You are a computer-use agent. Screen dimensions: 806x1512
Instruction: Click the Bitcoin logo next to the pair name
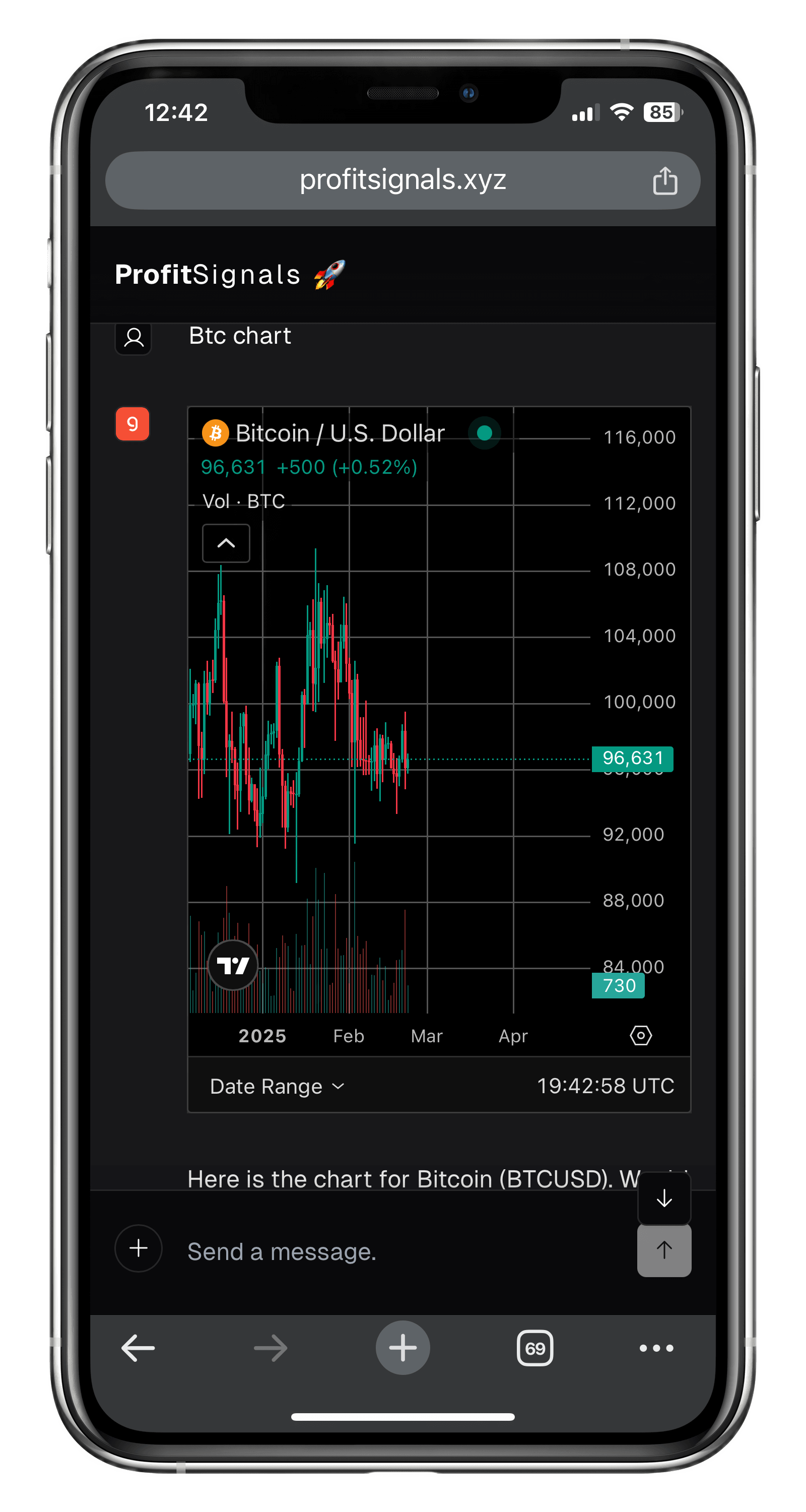216,432
